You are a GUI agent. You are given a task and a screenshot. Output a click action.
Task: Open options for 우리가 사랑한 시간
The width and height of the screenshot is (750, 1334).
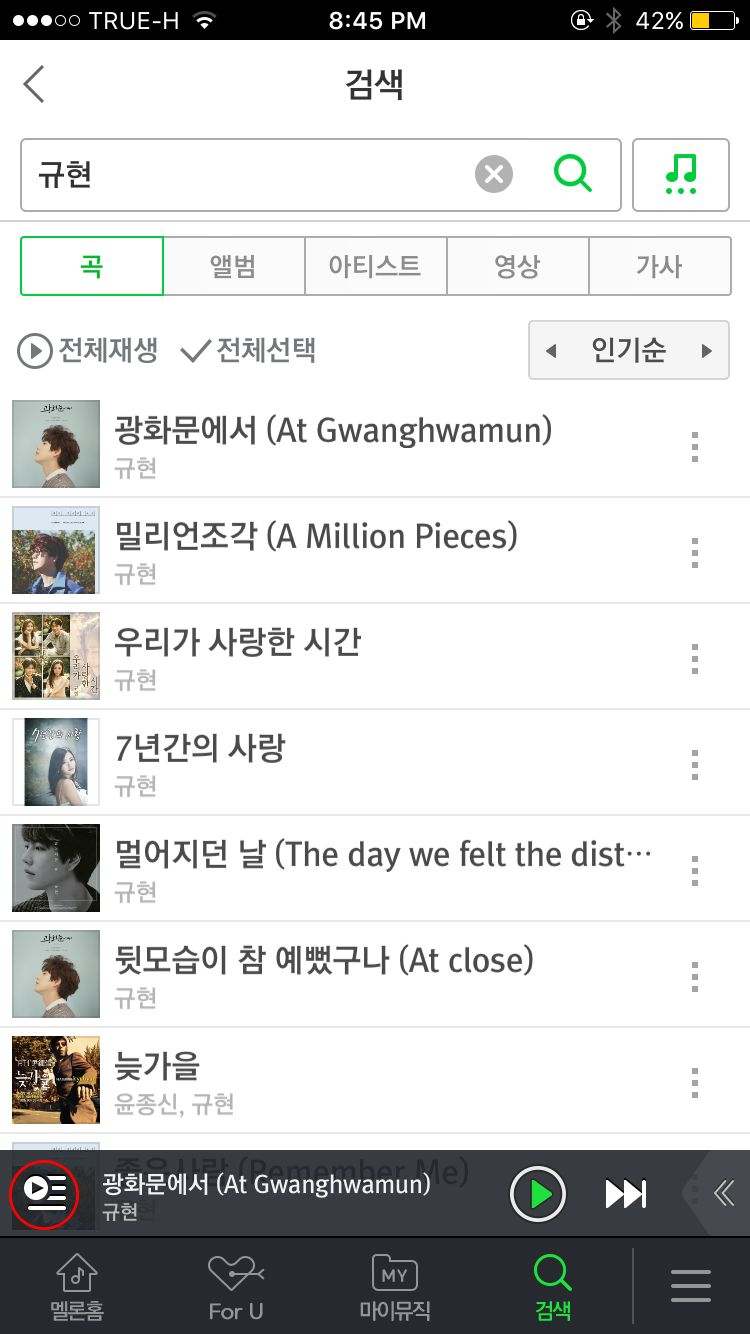point(694,659)
